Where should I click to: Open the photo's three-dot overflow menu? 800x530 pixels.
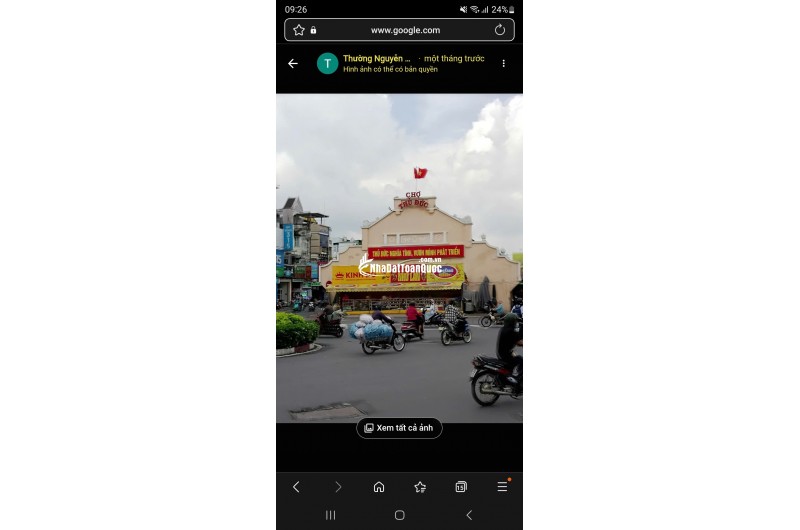pos(503,63)
